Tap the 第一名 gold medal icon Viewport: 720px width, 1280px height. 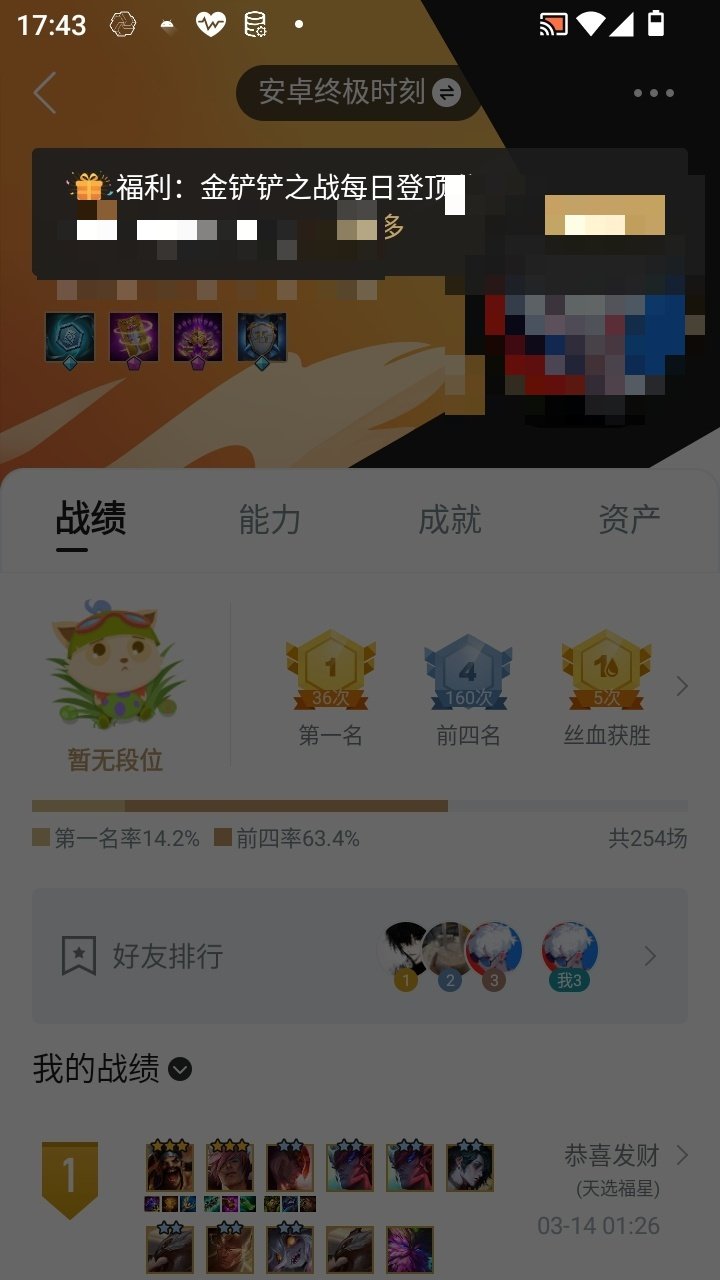pyautogui.click(x=328, y=670)
